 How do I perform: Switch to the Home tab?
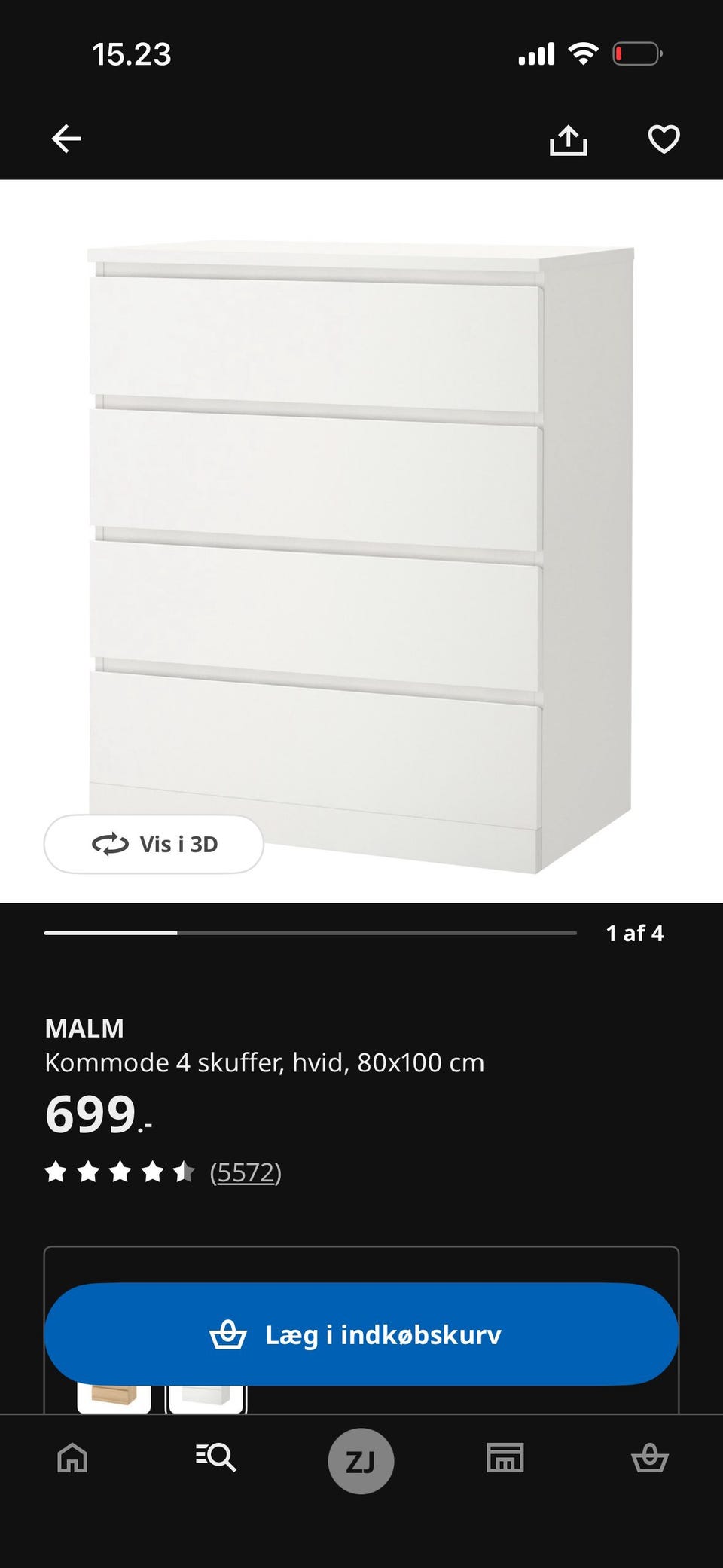point(72,1458)
